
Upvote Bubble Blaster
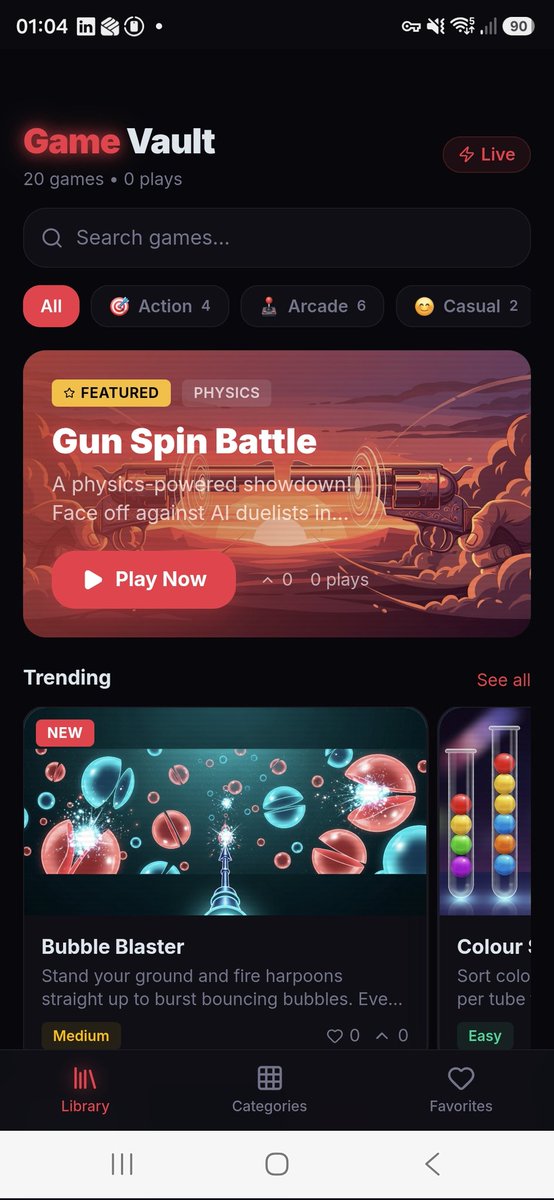[x=391, y=1035]
